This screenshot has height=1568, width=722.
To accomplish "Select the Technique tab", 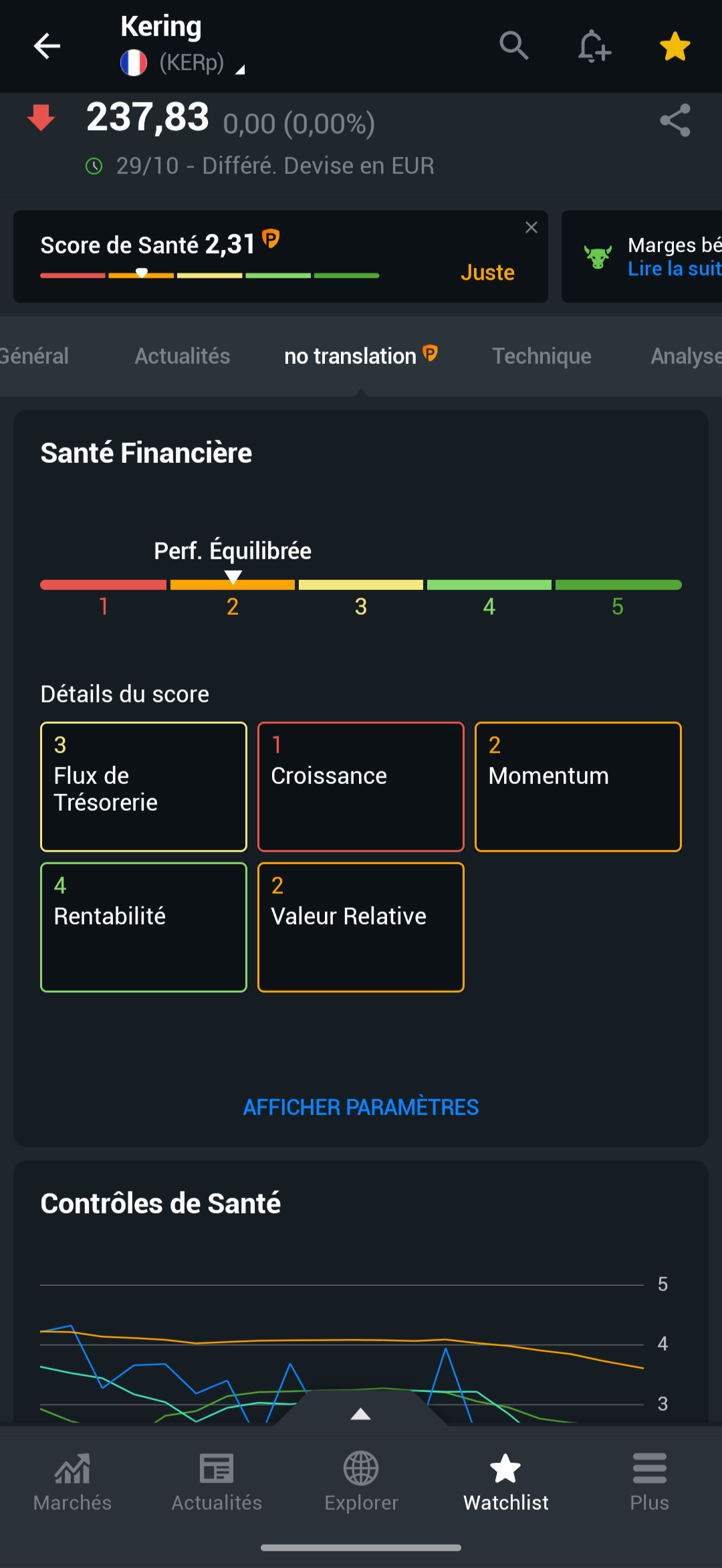I will coord(541,356).
